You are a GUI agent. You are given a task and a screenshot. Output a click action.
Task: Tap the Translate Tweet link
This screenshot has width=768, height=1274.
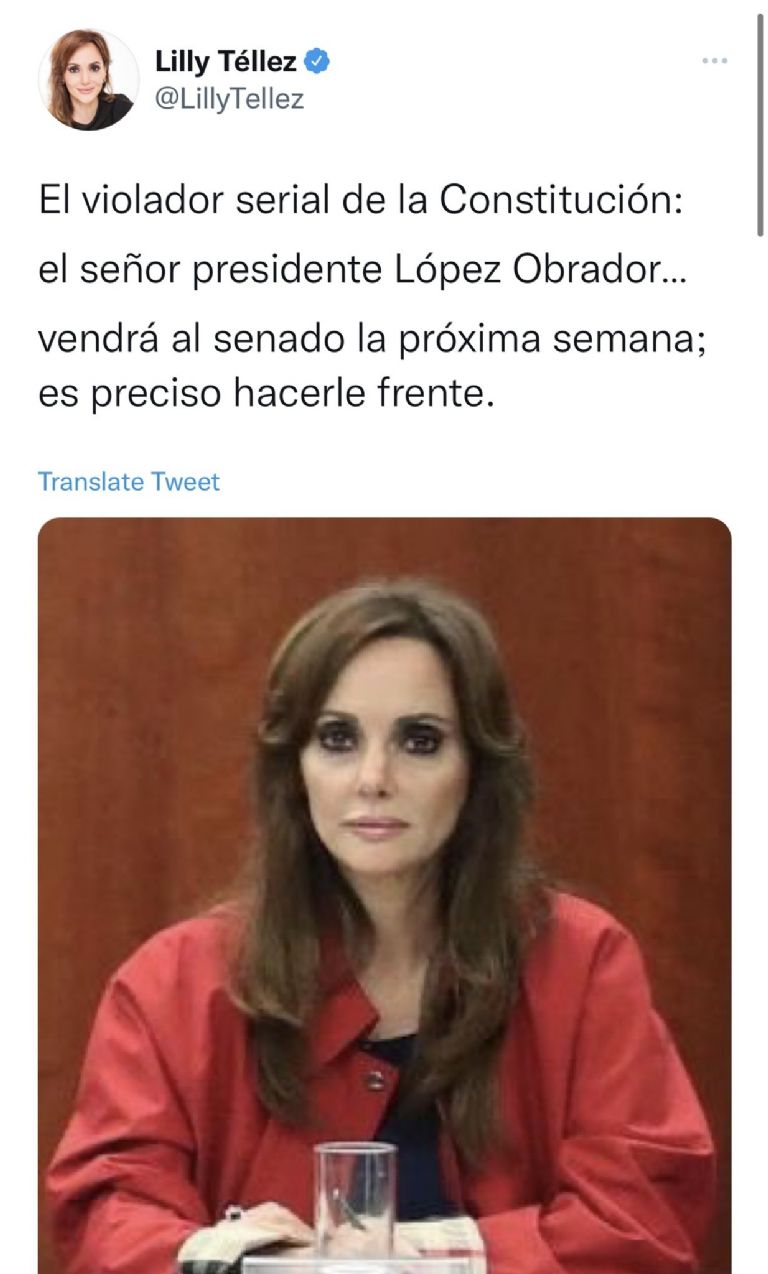click(129, 482)
